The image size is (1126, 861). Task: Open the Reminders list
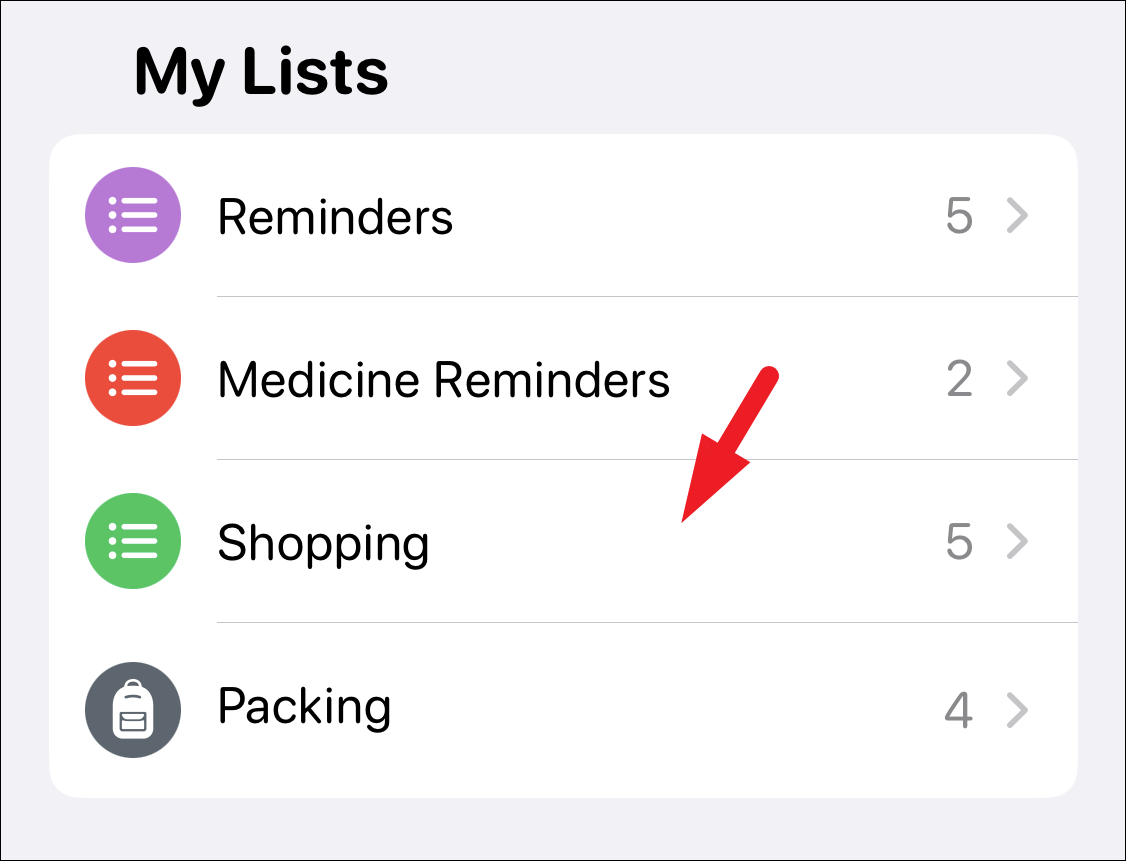pyautogui.click(x=336, y=216)
